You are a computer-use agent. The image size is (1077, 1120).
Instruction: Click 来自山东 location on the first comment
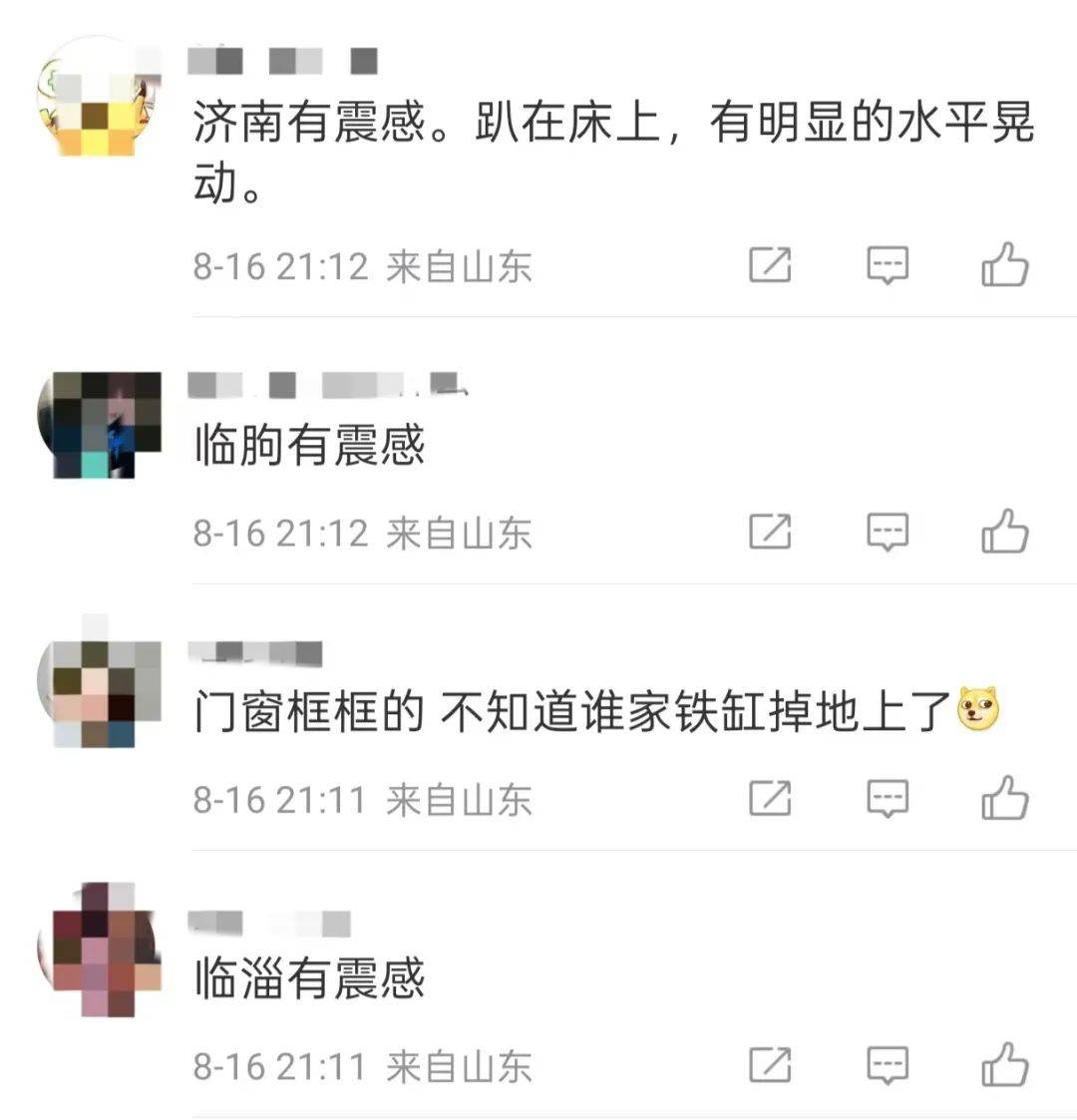coord(460,265)
